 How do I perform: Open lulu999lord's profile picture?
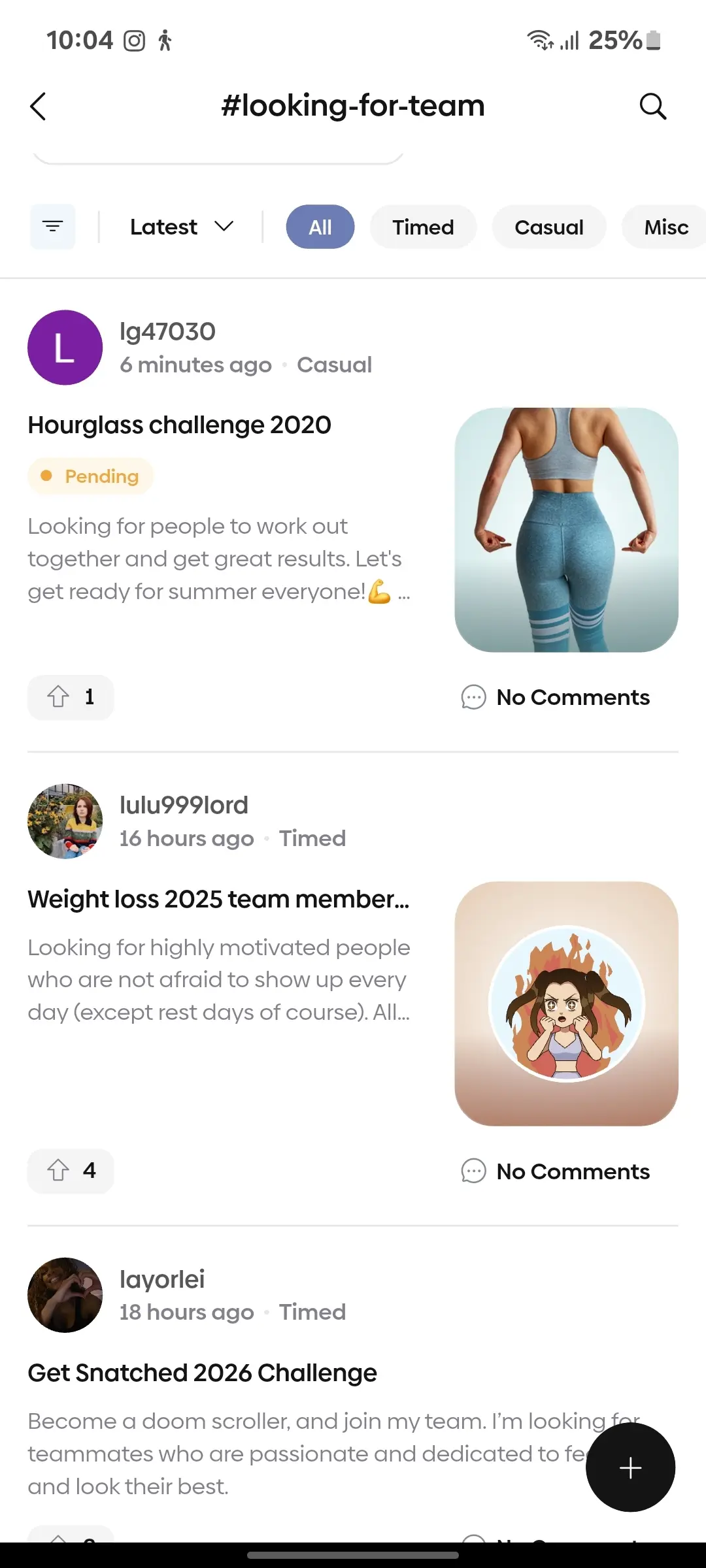pyautogui.click(x=65, y=821)
